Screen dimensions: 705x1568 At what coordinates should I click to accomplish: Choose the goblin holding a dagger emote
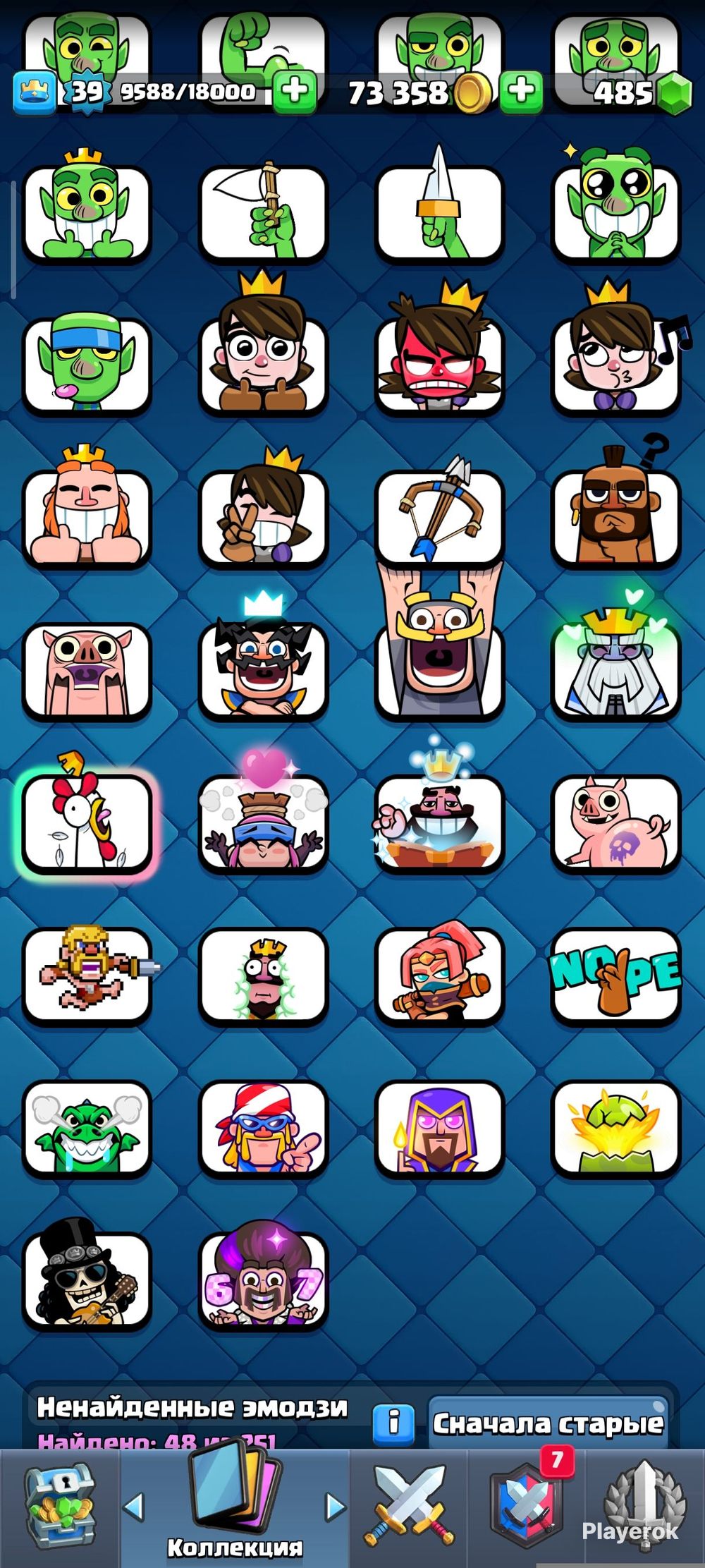click(439, 208)
